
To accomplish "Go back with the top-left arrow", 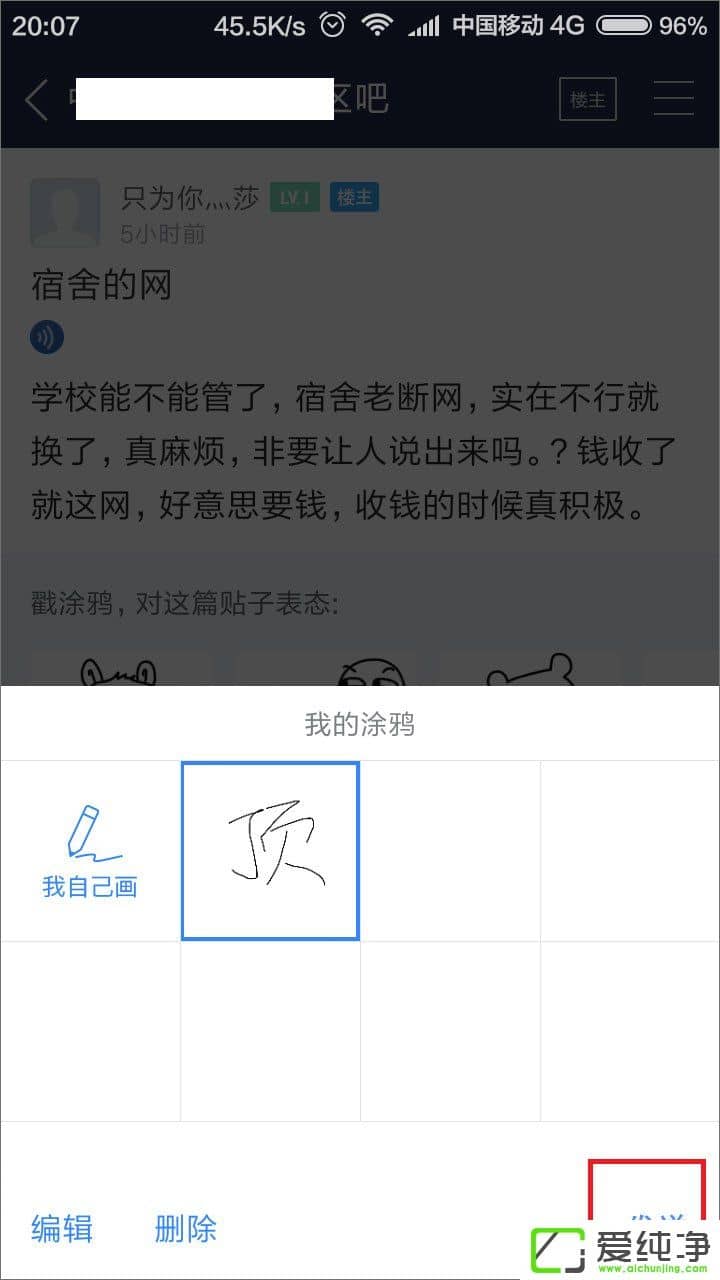I will pos(37,100).
